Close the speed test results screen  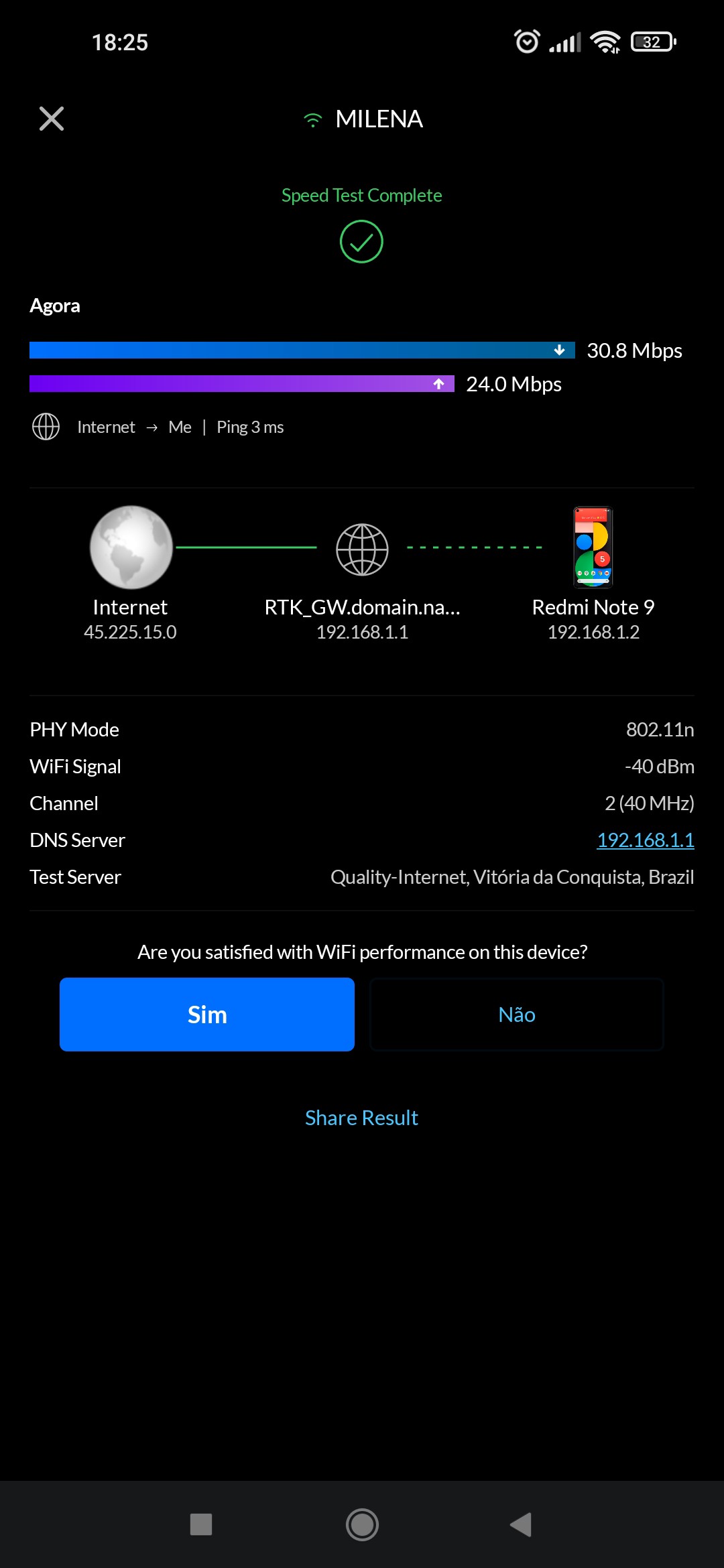point(52,119)
